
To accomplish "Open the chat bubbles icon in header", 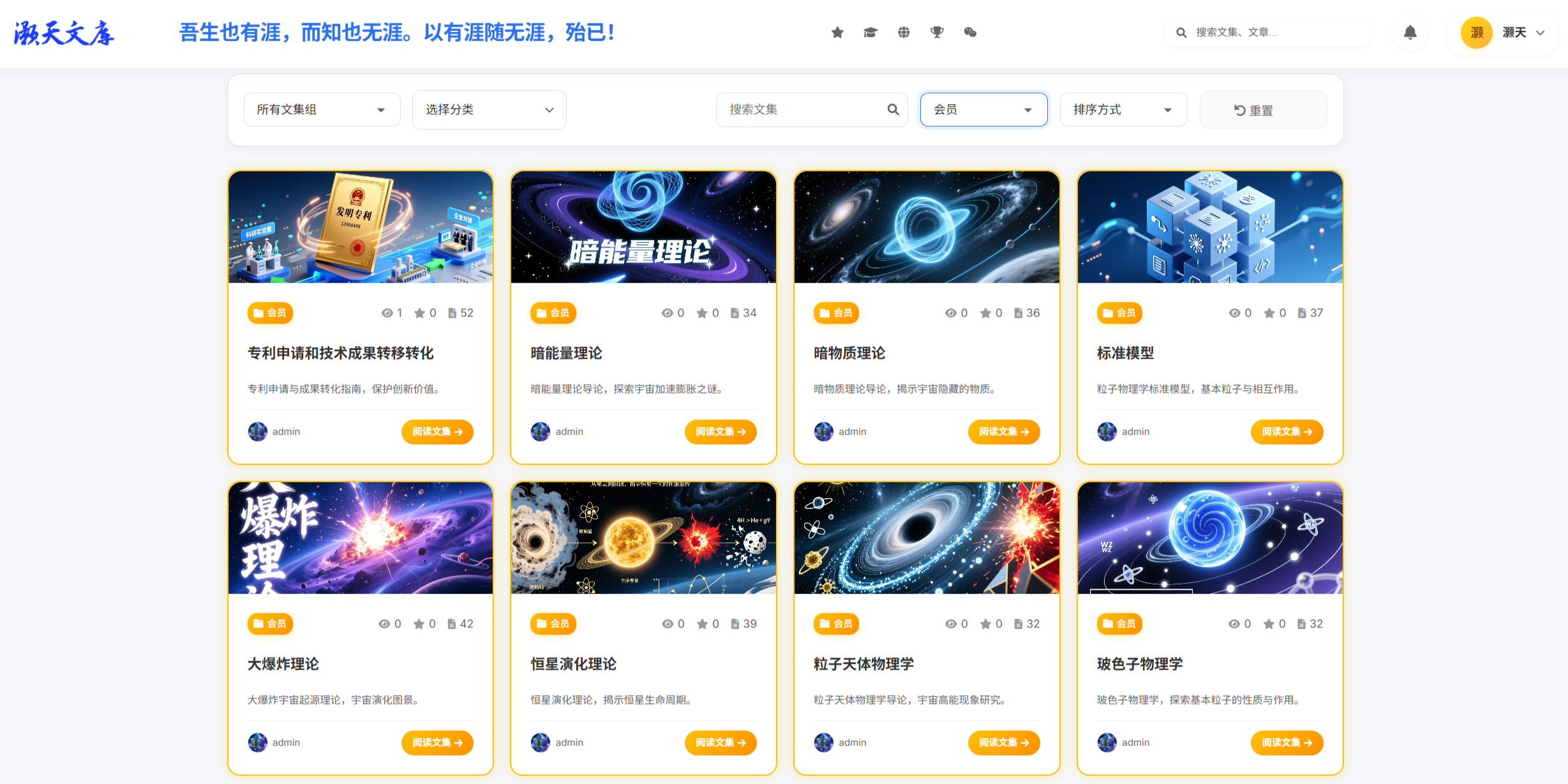I will [x=970, y=33].
